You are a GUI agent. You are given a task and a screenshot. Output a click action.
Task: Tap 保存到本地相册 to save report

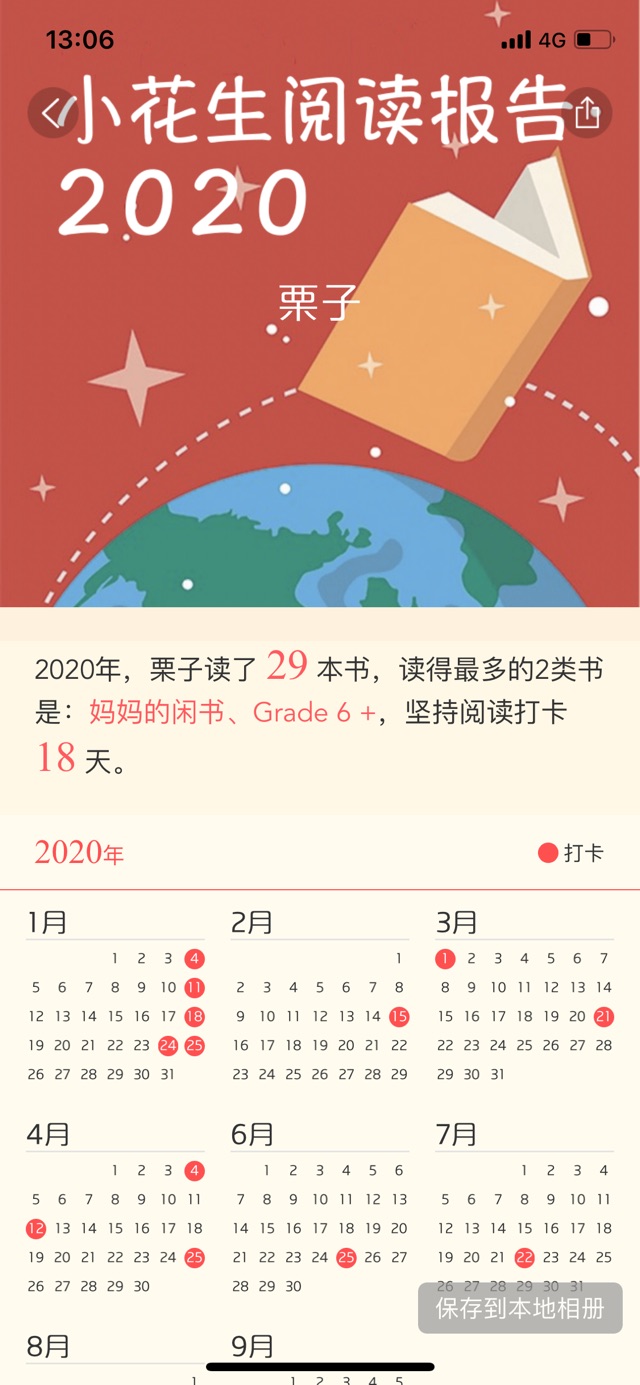[x=520, y=1308]
